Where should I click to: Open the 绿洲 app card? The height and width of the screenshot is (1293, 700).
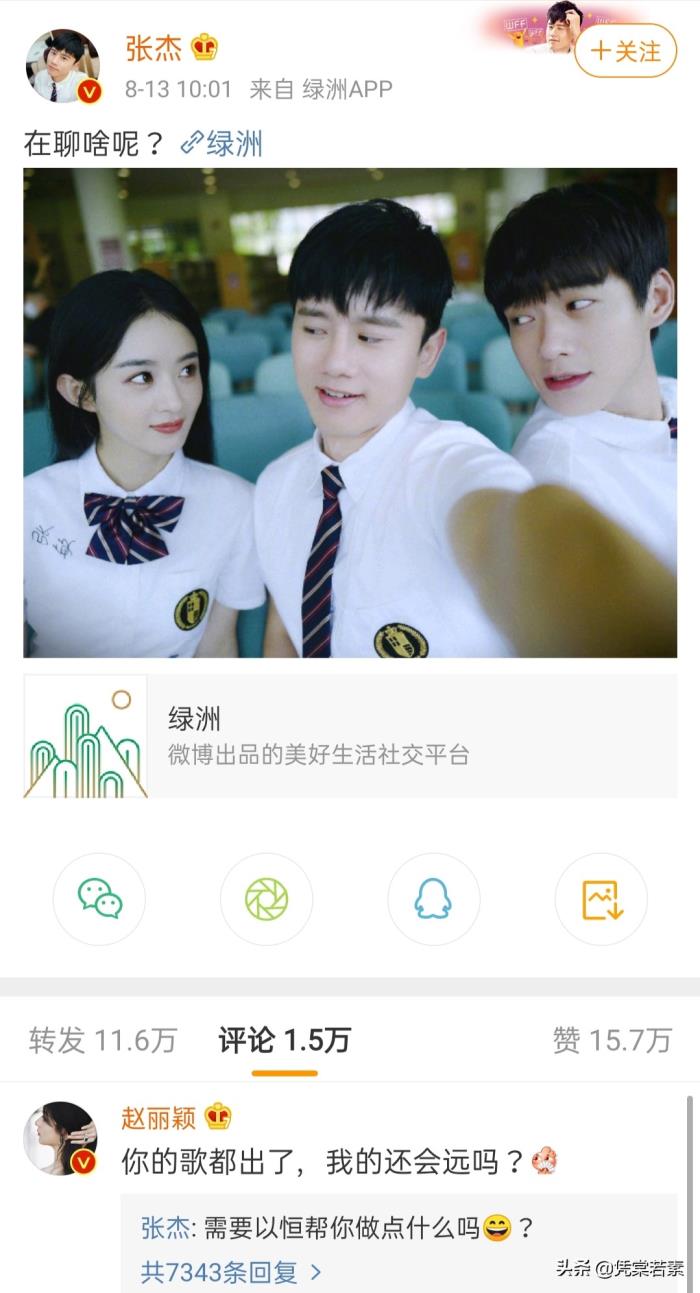pyautogui.click(x=350, y=736)
